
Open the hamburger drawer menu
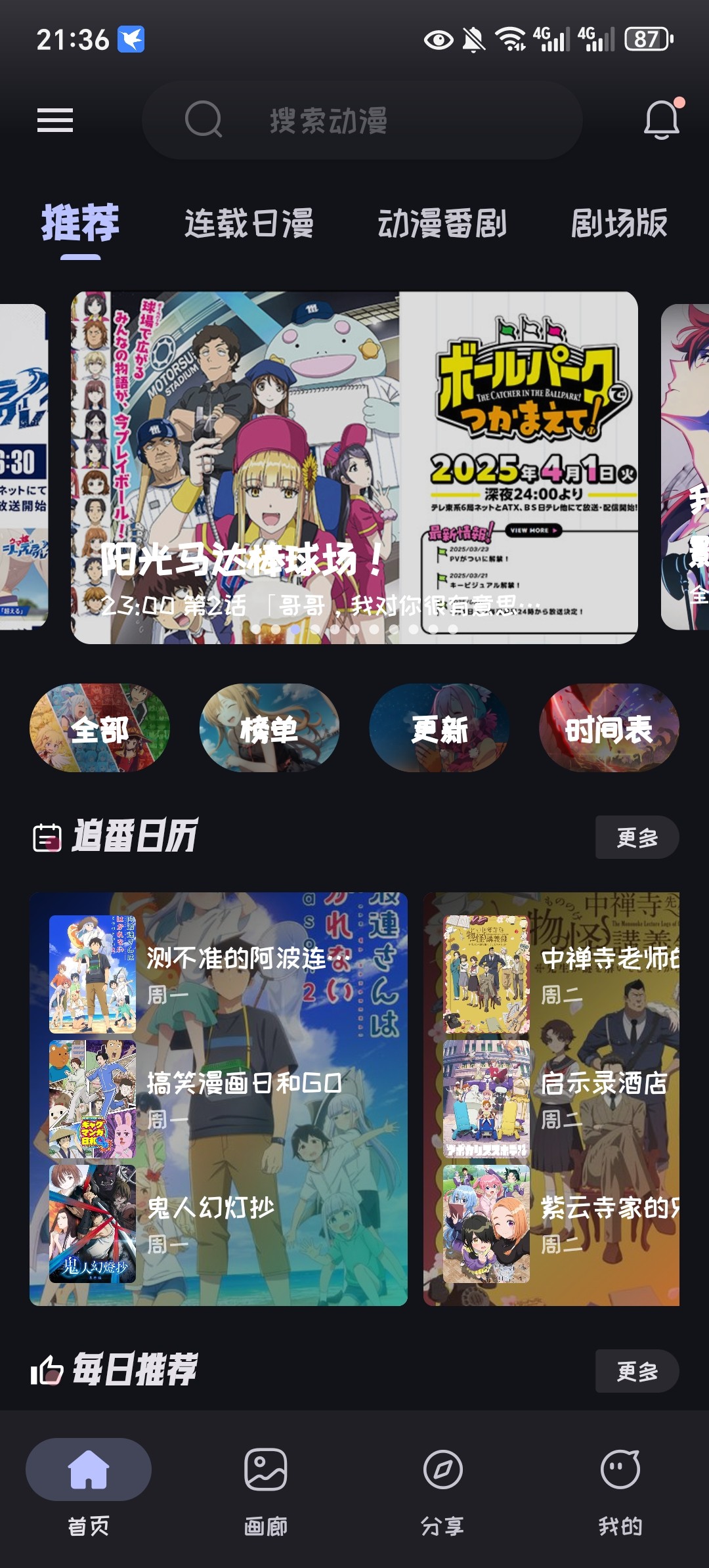point(55,120)
